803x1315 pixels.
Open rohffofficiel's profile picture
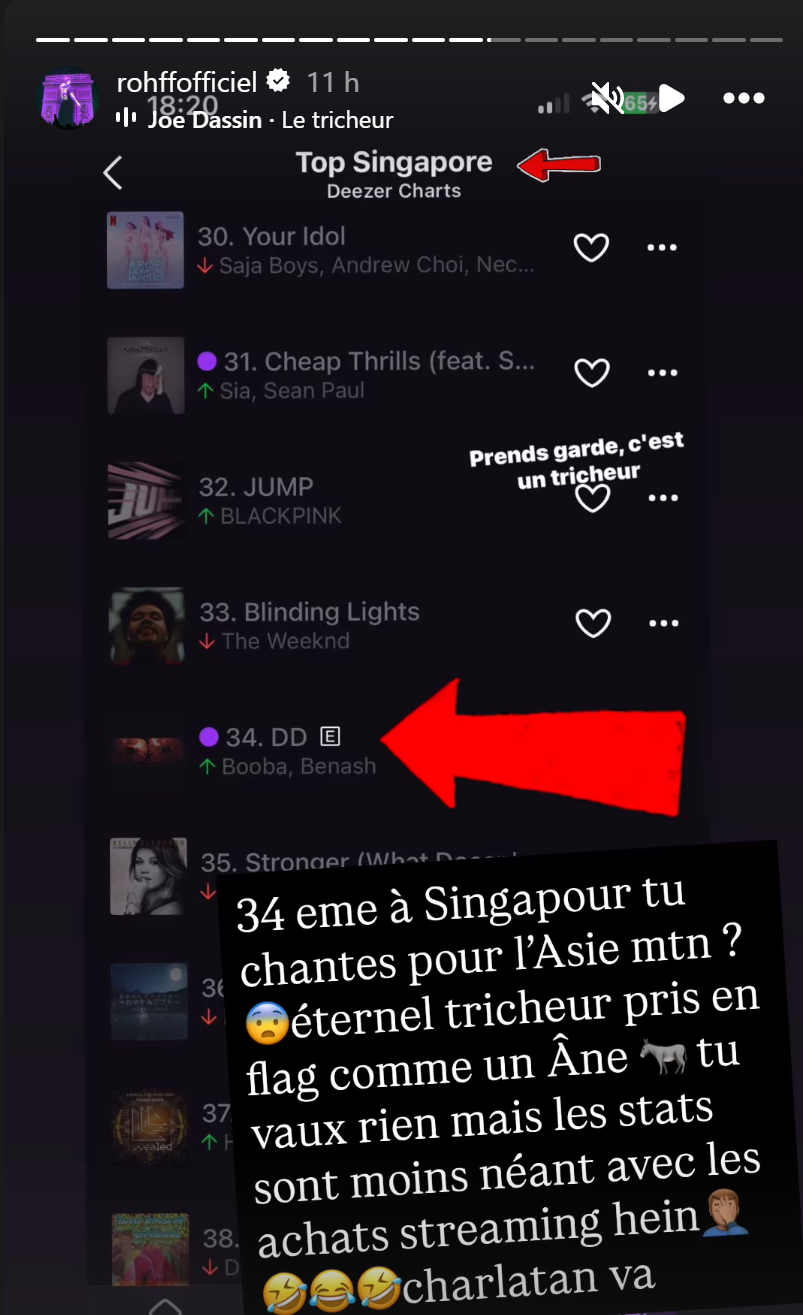[x=67, y=99]
